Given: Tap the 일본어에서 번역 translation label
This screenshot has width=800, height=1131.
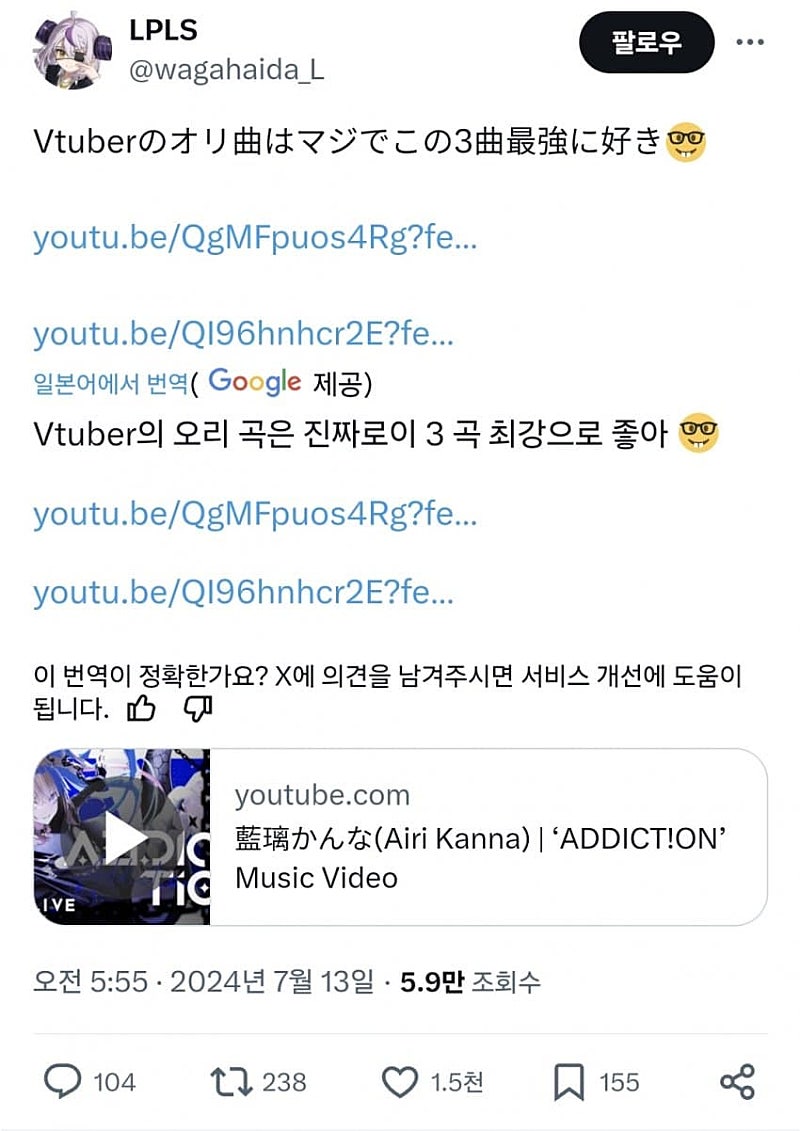Looking at the screenshot, I should coord(110,383).
